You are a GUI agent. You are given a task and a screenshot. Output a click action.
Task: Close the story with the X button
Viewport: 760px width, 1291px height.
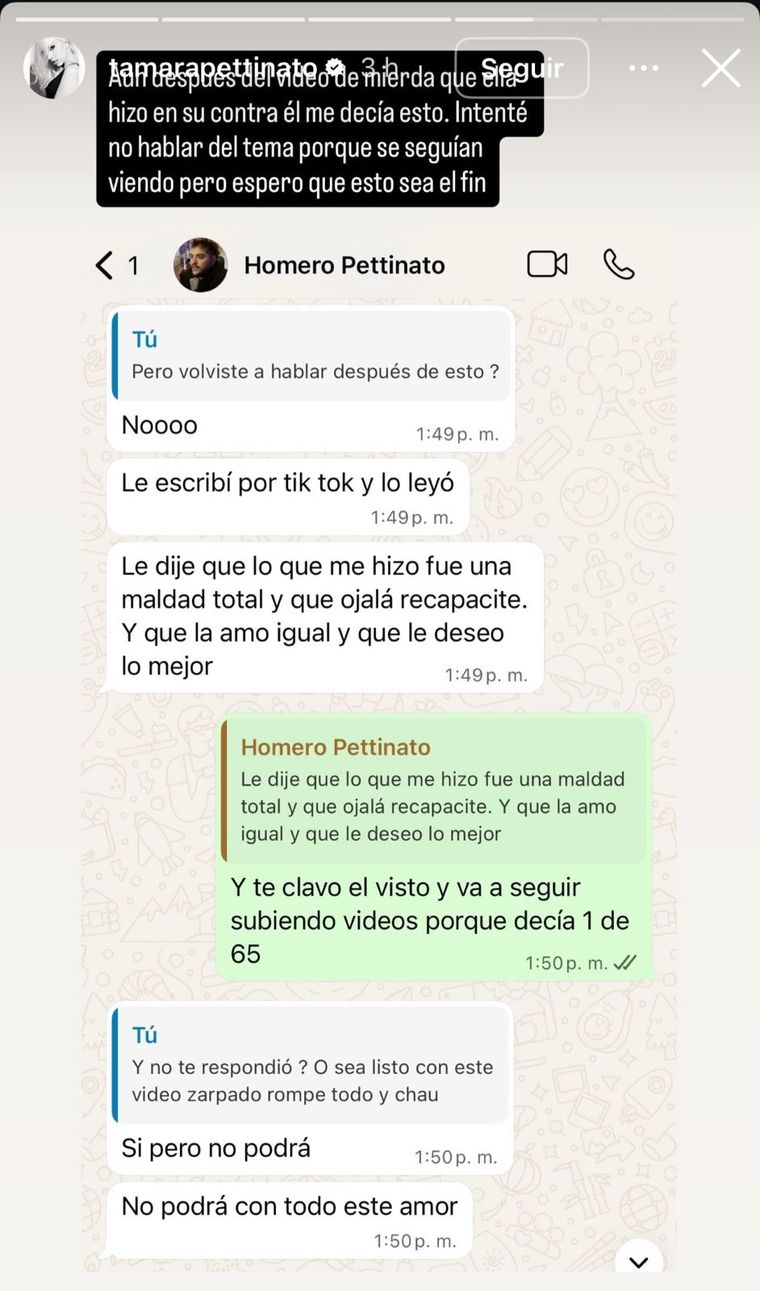(x=720, y=67)
